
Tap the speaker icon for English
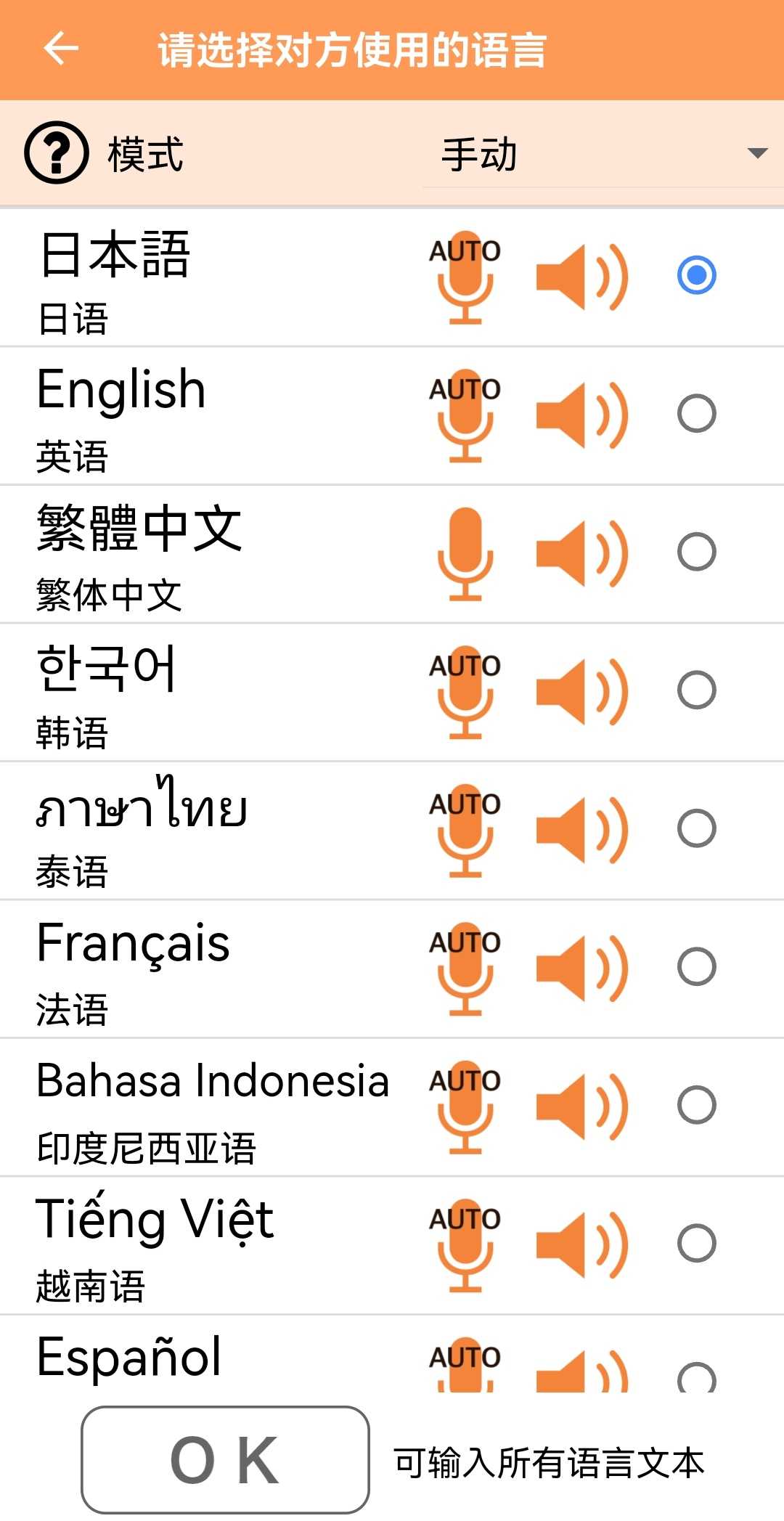[x=582, y=415]
